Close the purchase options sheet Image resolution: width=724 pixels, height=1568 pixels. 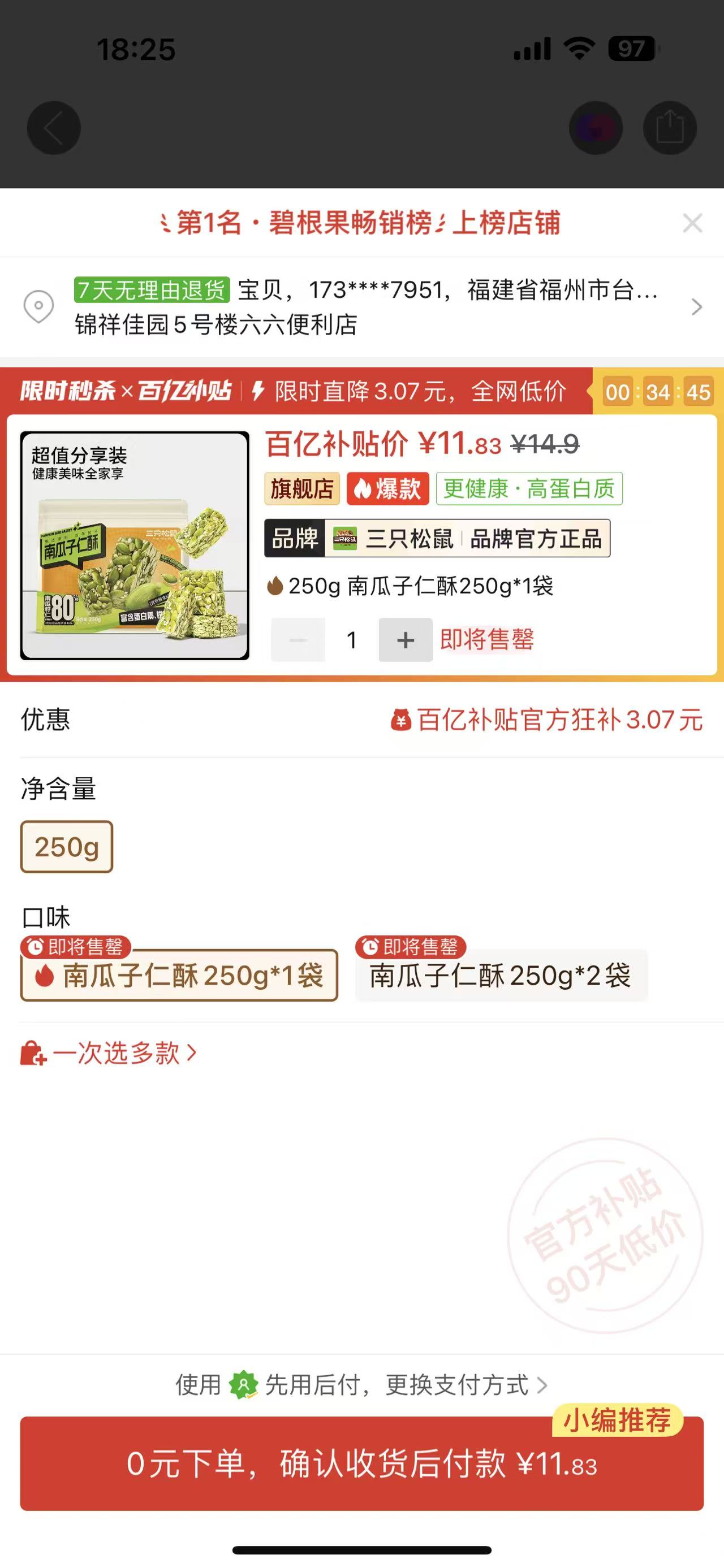click(692, 223)
